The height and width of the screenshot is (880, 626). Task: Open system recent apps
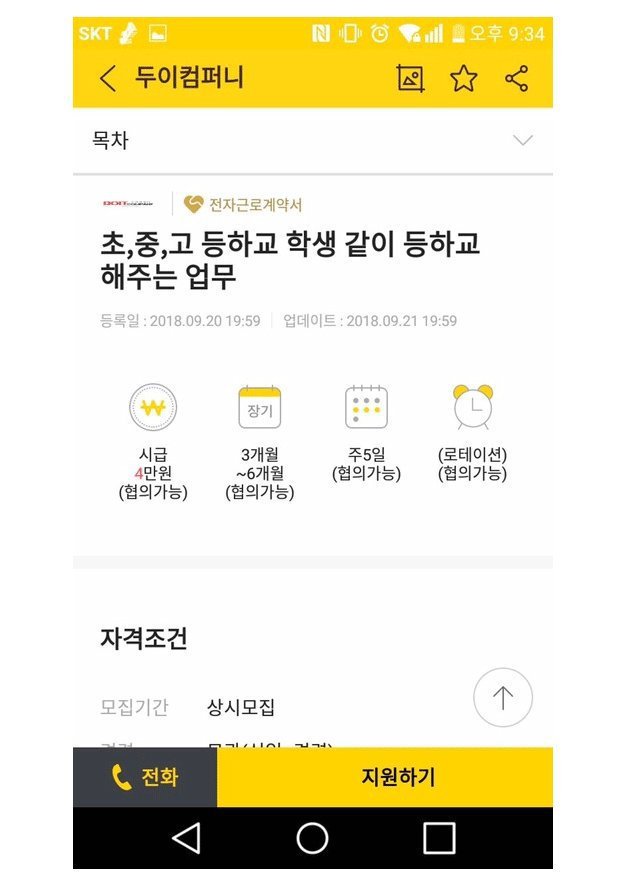(x=439, y=838)
